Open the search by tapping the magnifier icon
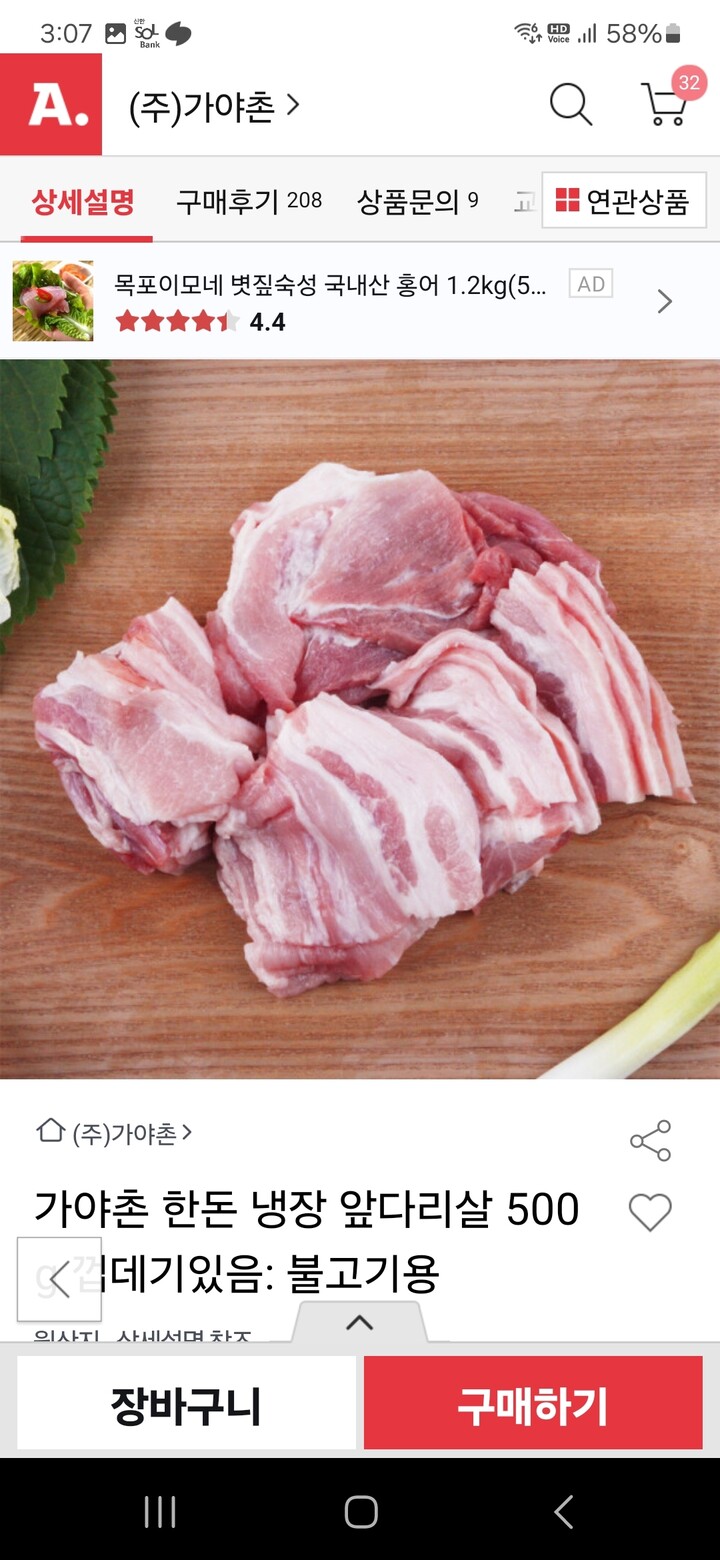 pos(570,104)
